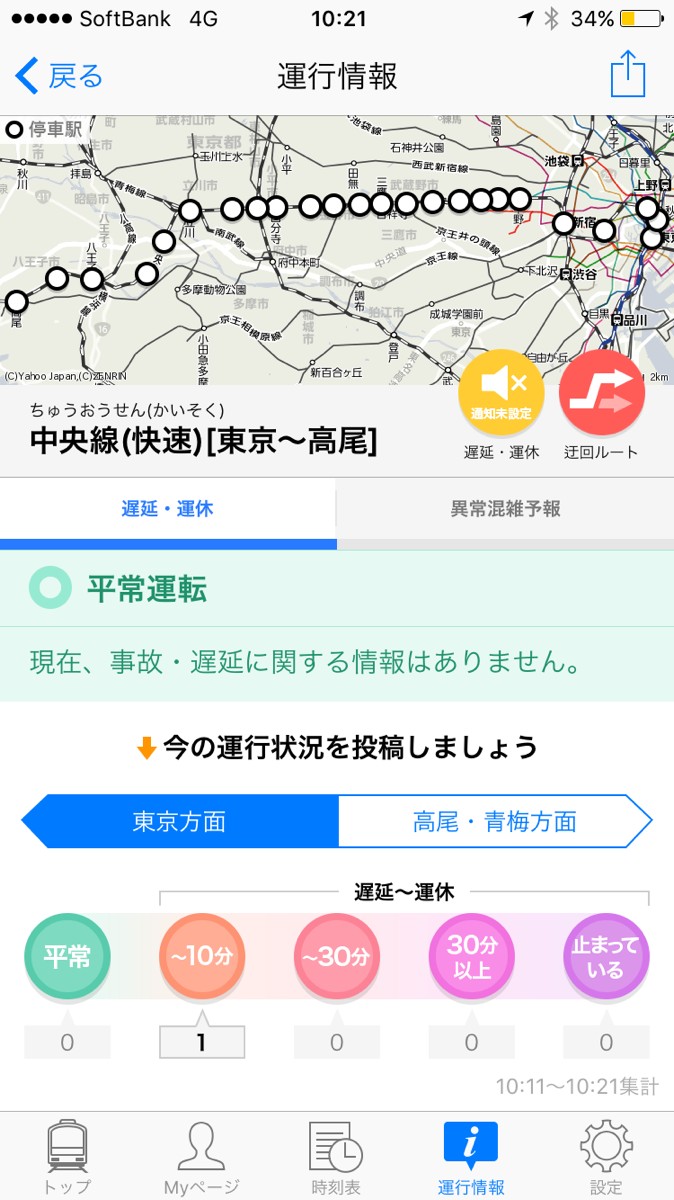Image resolution: width=674 pixels, height=1200 pixels.
Task: Report 平常 normal operation status
Action: pos(67,956)
